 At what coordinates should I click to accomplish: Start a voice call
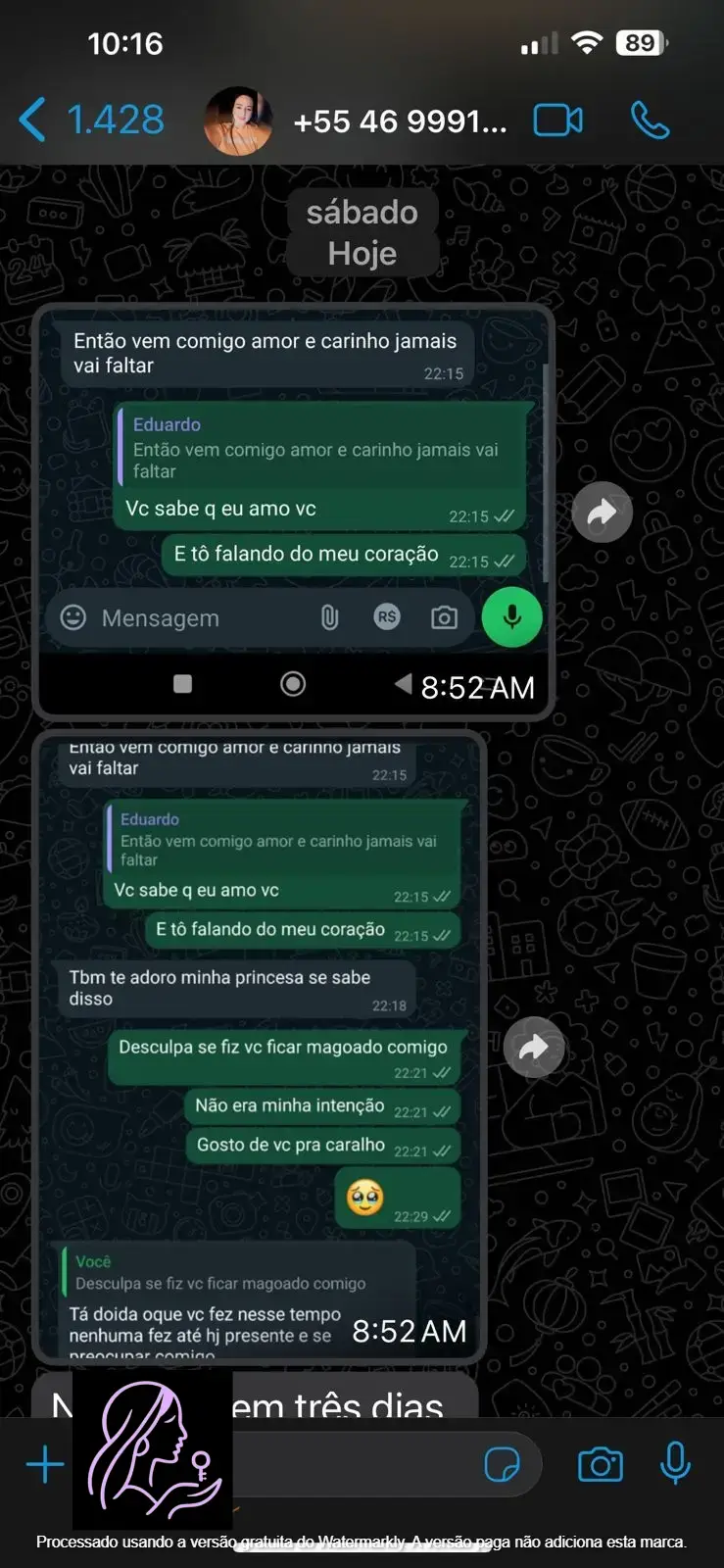point(650,121)
